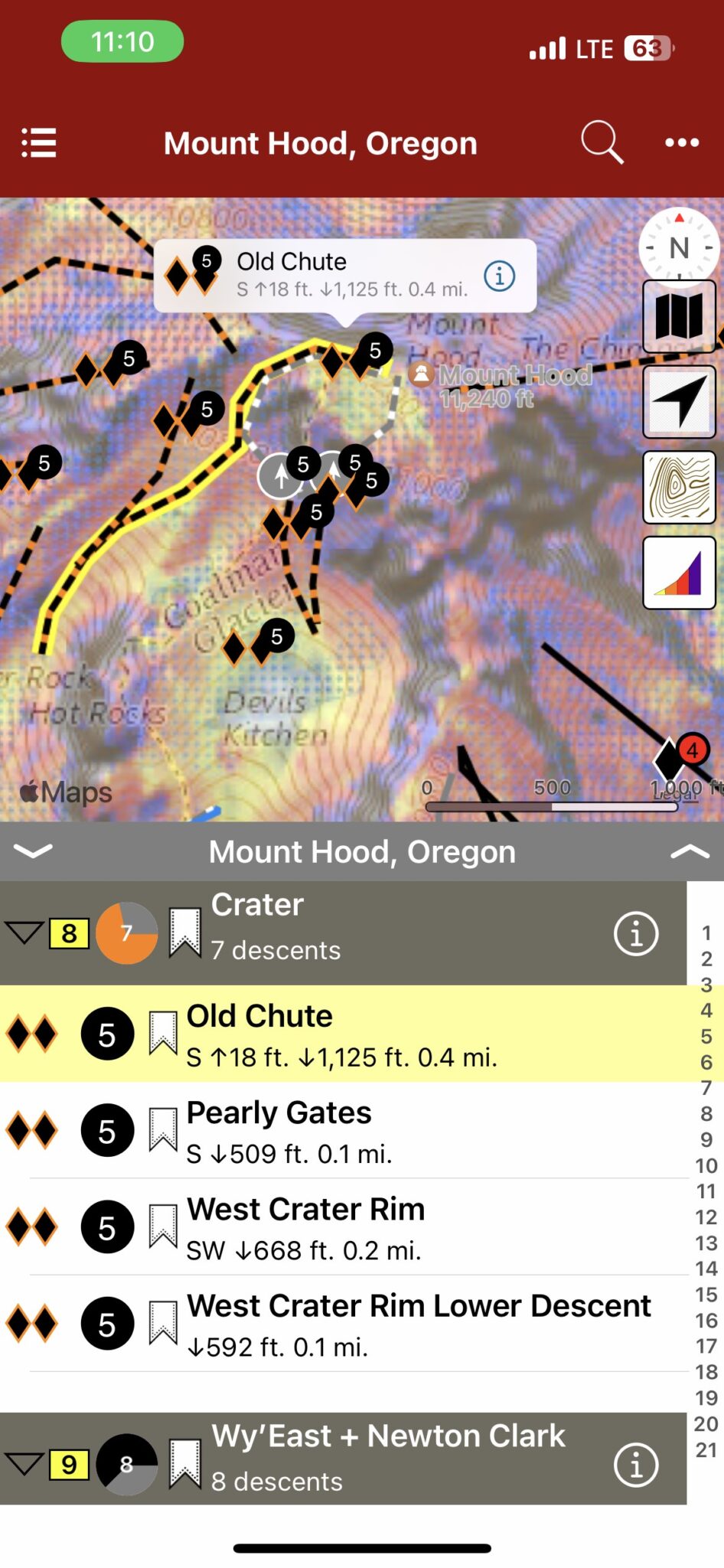Open the search magnifier
724x1568 pixels.
pos(602,142)
